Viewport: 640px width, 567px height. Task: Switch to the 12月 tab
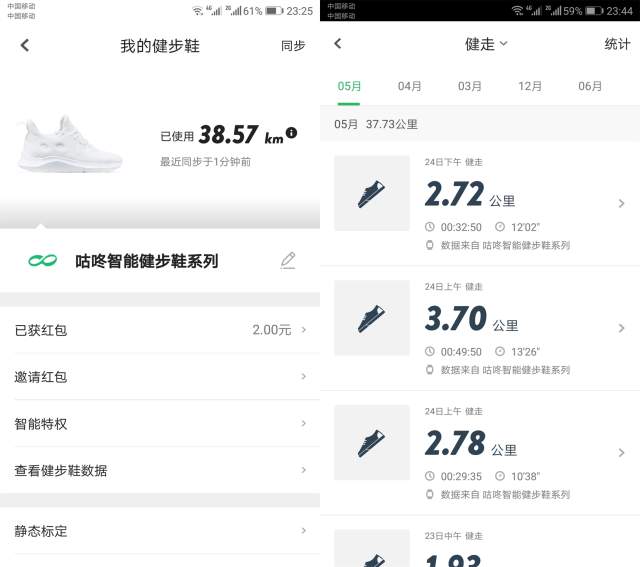pyautogui.click(x=530, y=86)
